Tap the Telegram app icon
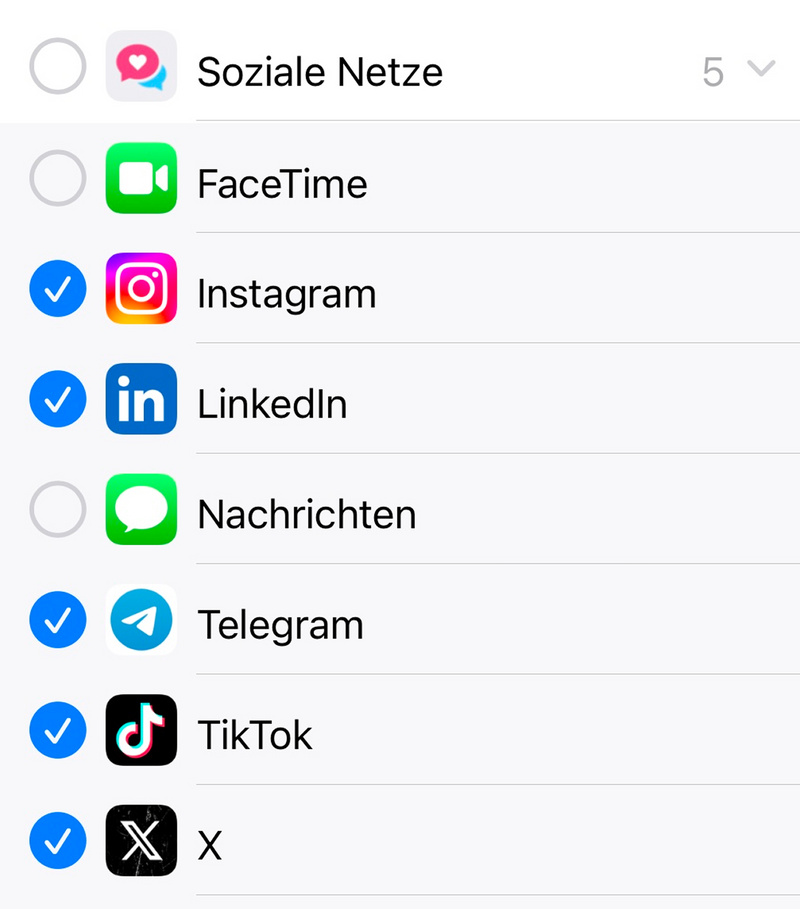The height and width of the screenshot is (909, 800). pos(141,620)
